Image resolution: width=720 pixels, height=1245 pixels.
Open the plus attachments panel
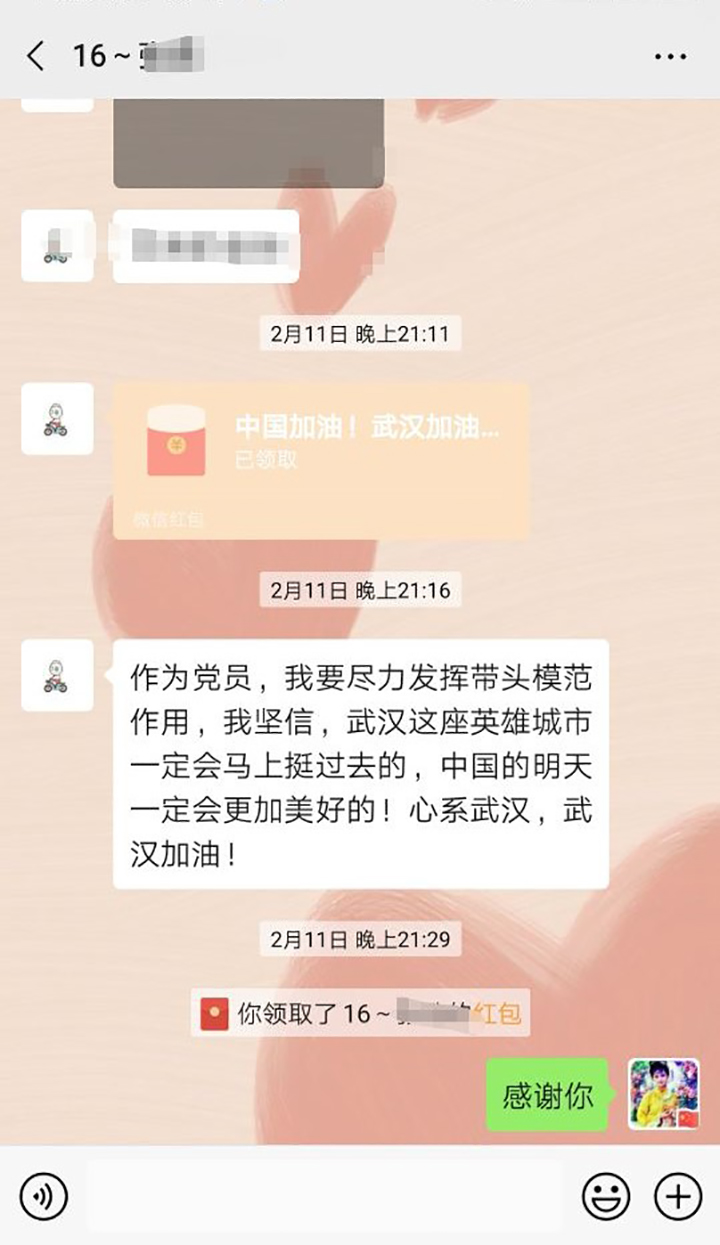[678, 1195]
